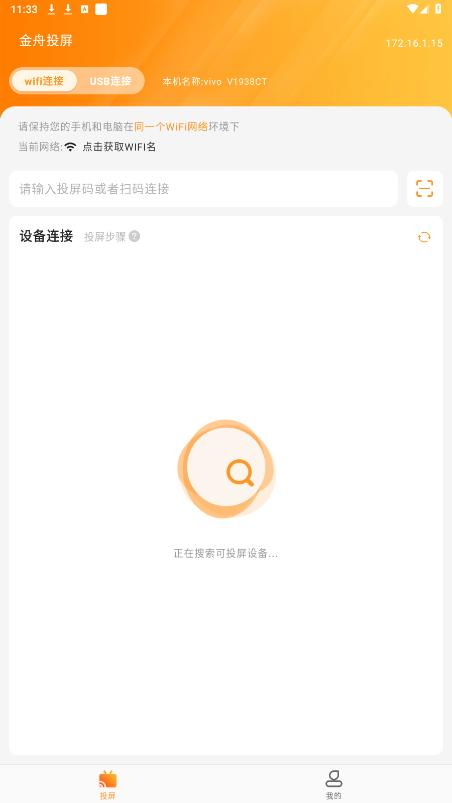Open the QR code scanner
This screenshot has height=803, width=452.
coord(424,189)
